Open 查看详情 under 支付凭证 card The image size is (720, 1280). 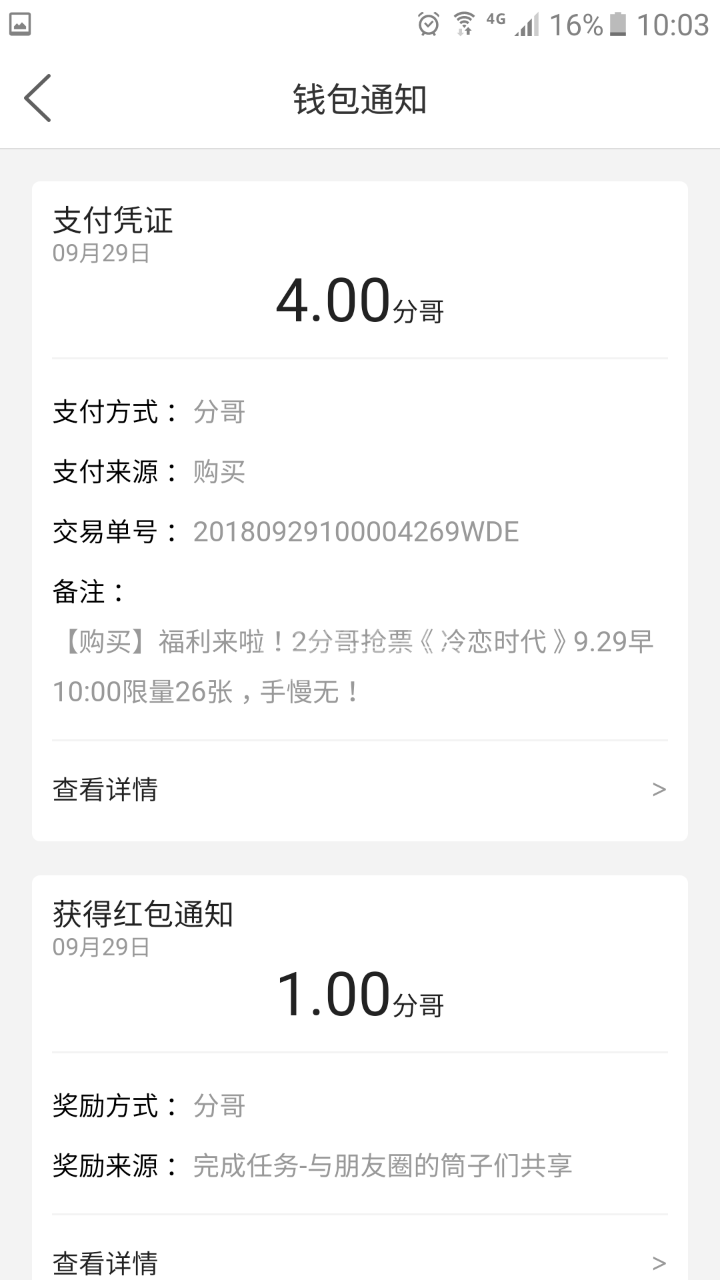358,790
